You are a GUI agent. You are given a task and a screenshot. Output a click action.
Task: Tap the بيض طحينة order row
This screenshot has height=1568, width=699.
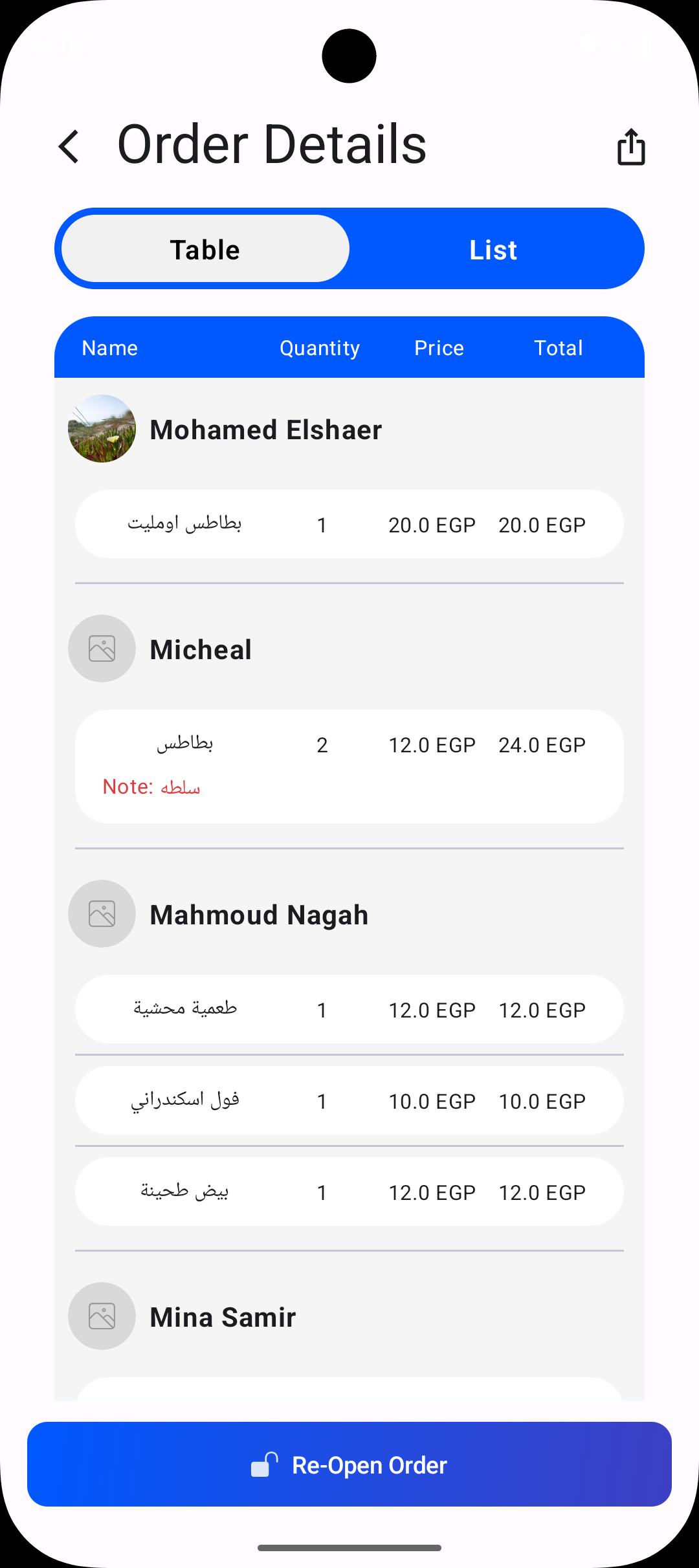coord(349,1192)
